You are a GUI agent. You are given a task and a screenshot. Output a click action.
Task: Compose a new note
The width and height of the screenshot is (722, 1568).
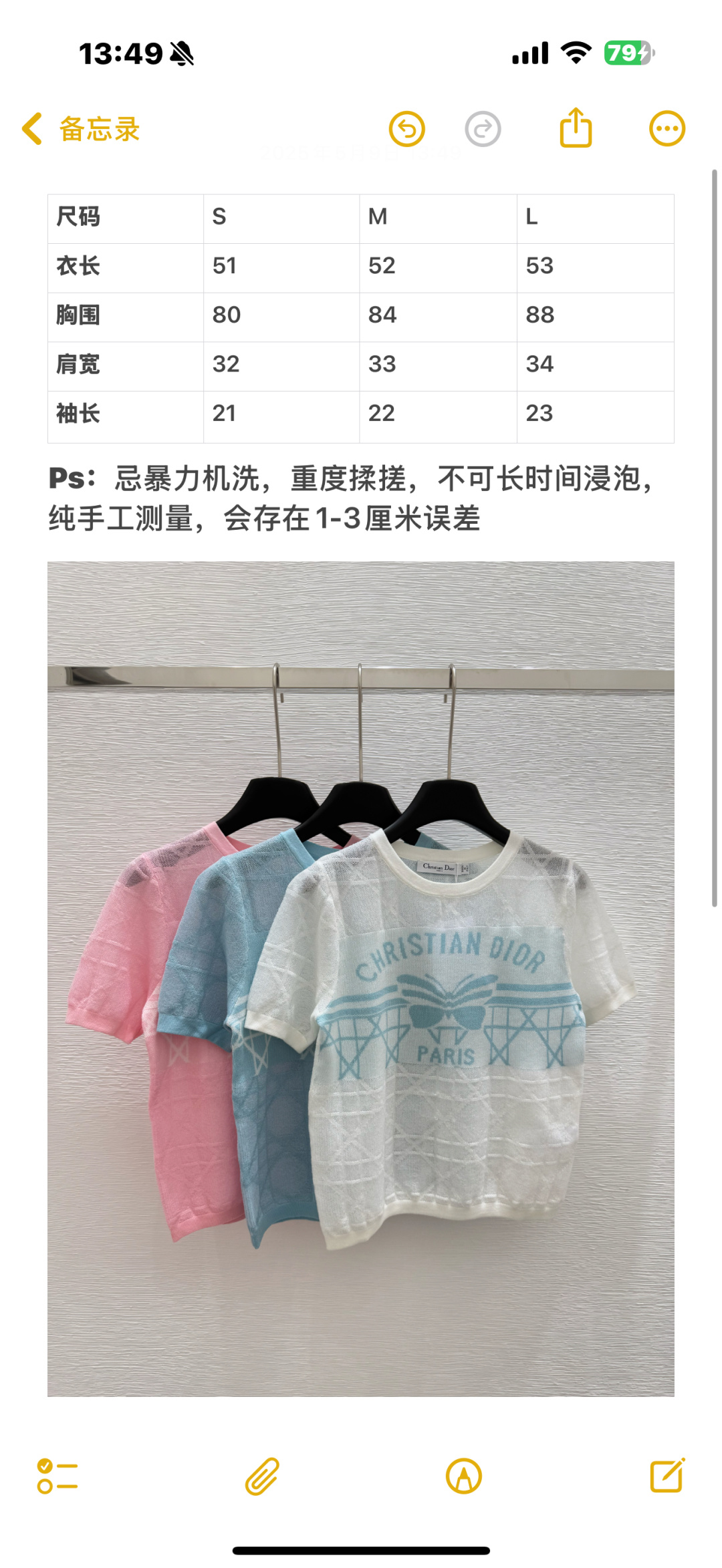coord(667,1475)
